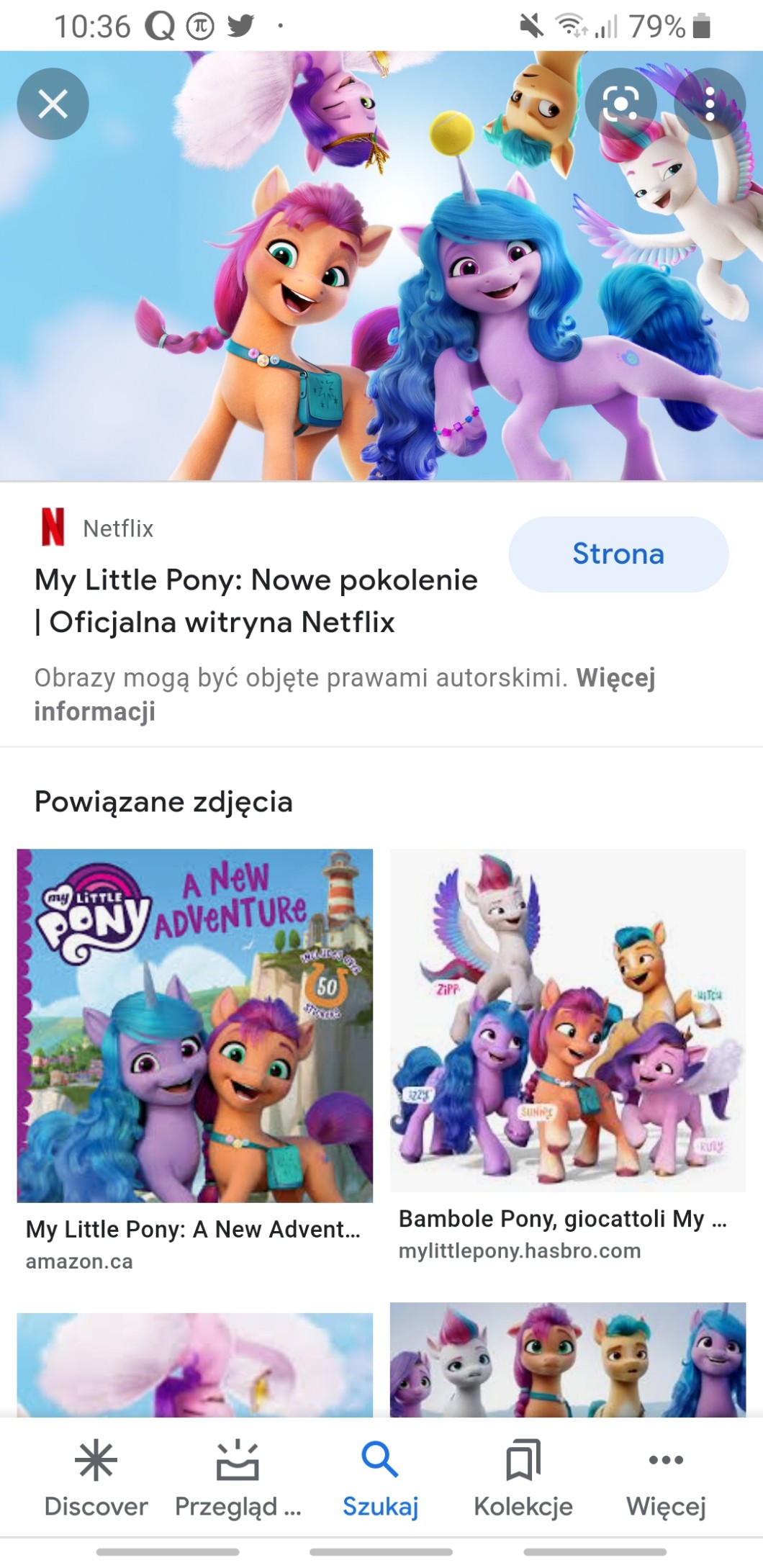This screenshot has height=1568, width=763.
Task: Open the three-dot overflow menu
Action: 710,104
